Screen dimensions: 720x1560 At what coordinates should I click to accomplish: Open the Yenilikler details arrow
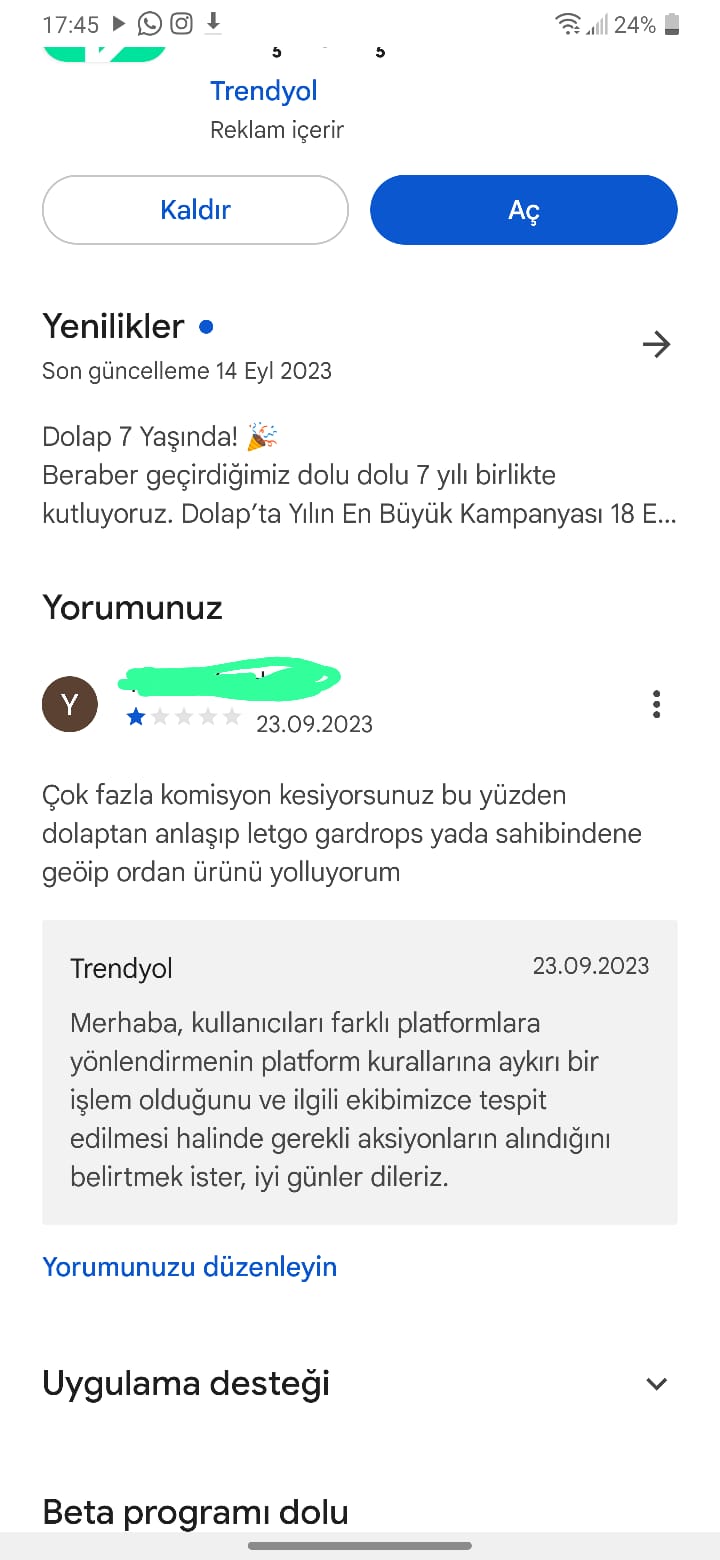tap(656, 345)
